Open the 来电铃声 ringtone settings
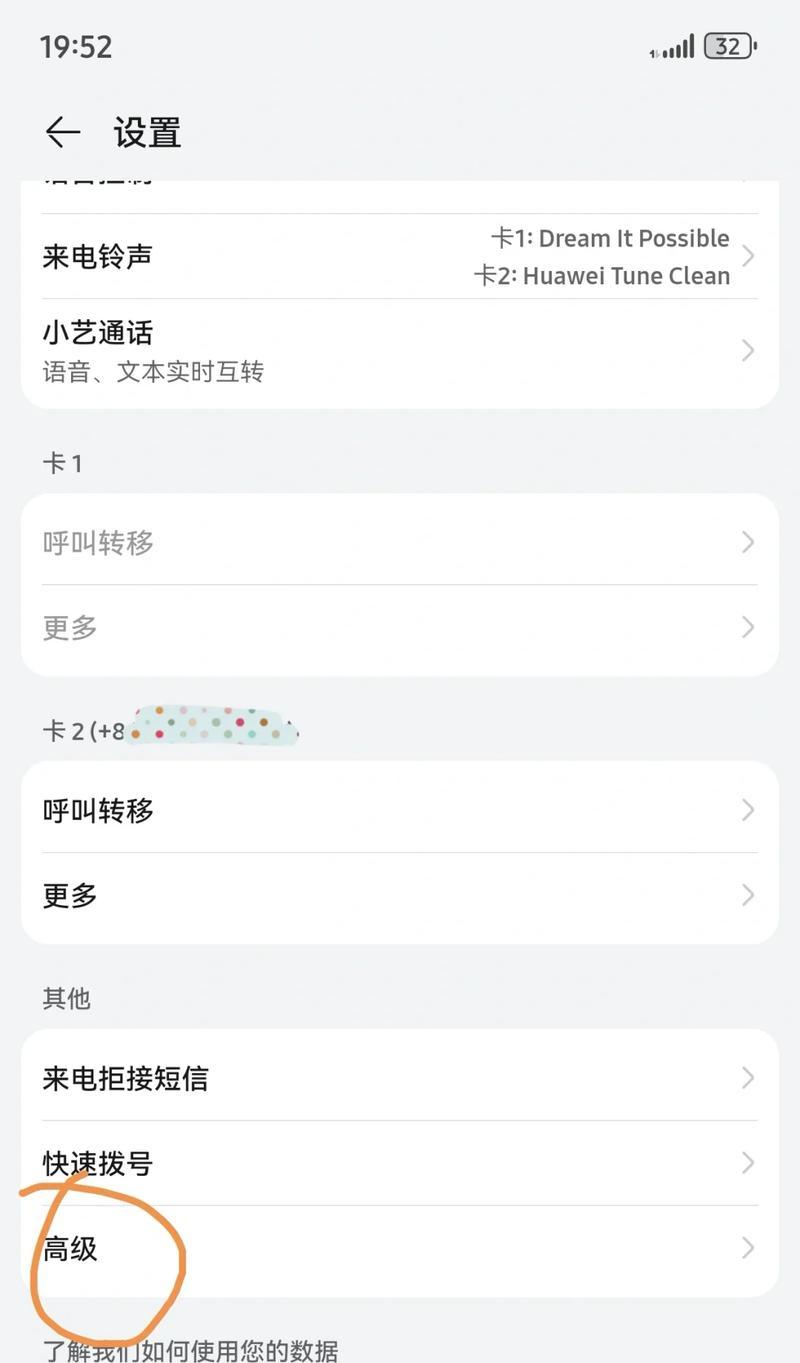Image resolution: width=800 pixels, height=1363 pixels. tap(400, 256)
